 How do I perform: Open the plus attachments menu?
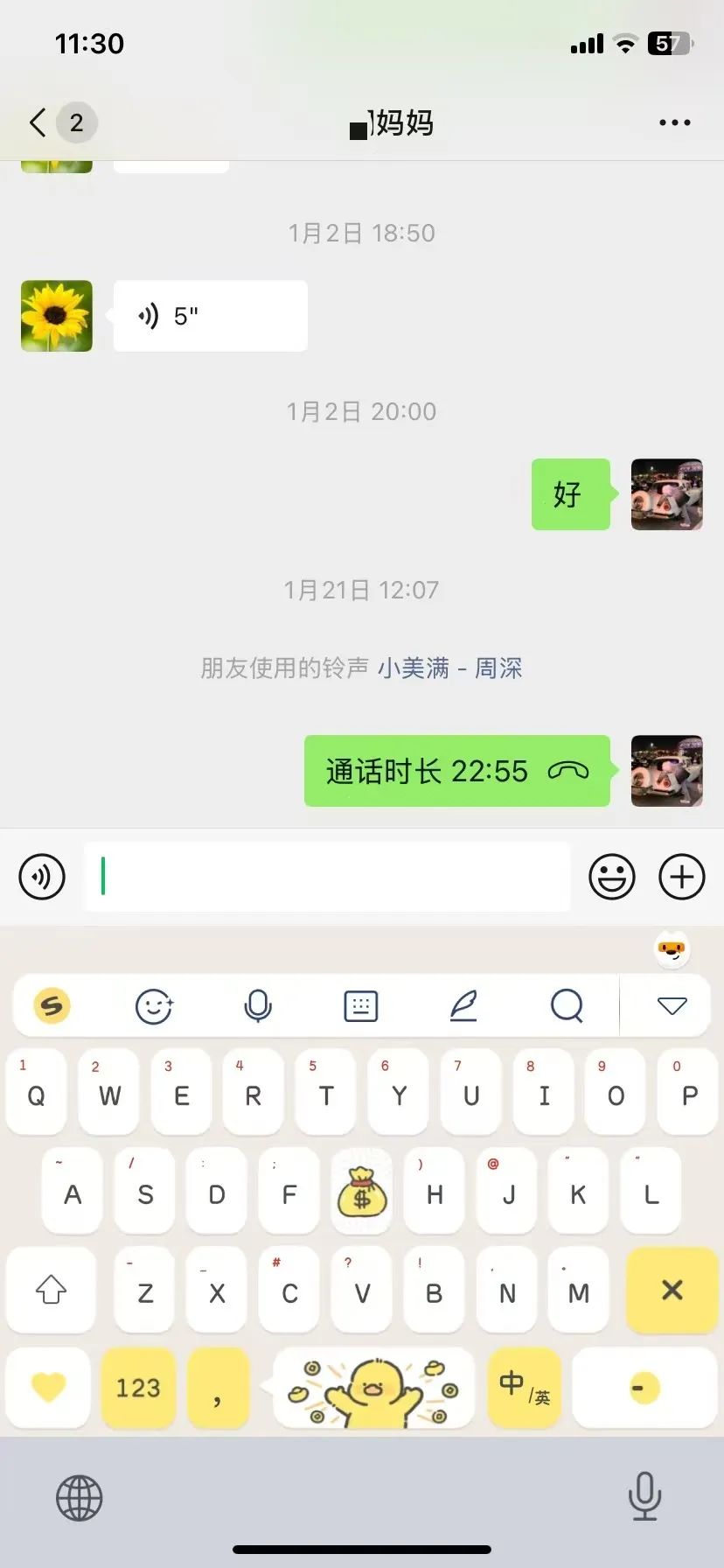click(681, 876)
